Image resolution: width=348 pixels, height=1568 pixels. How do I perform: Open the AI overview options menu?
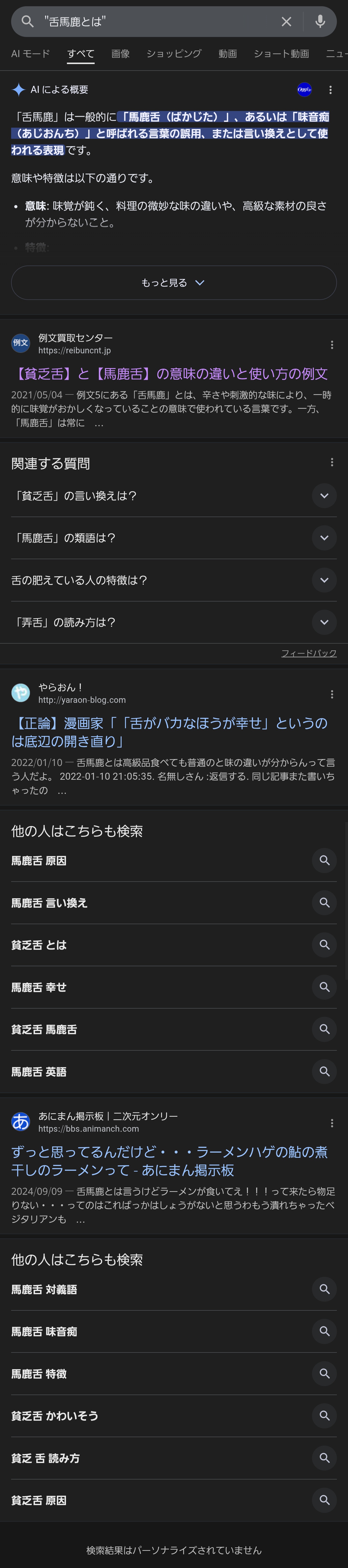click(330, 90)
